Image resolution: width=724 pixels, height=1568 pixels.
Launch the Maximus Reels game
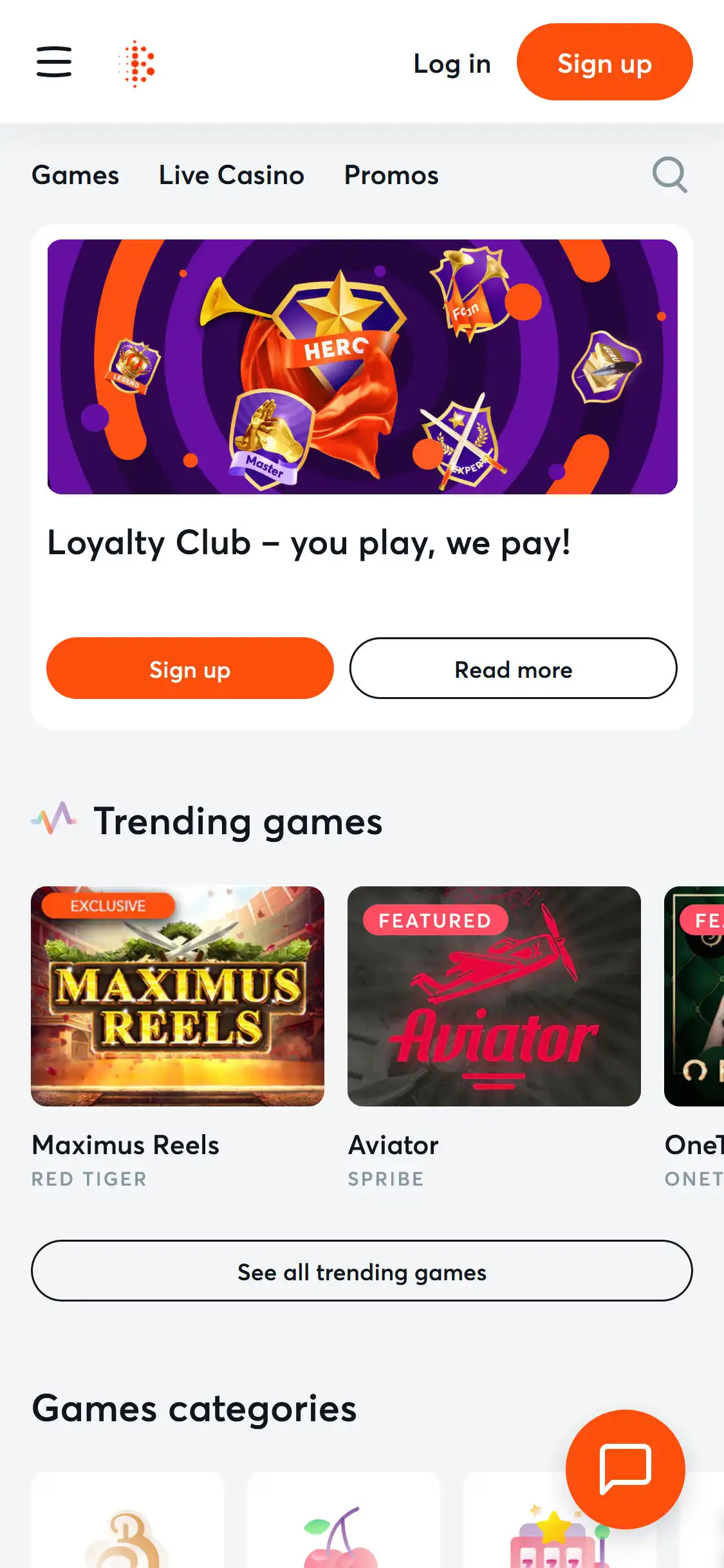[178, 996]
